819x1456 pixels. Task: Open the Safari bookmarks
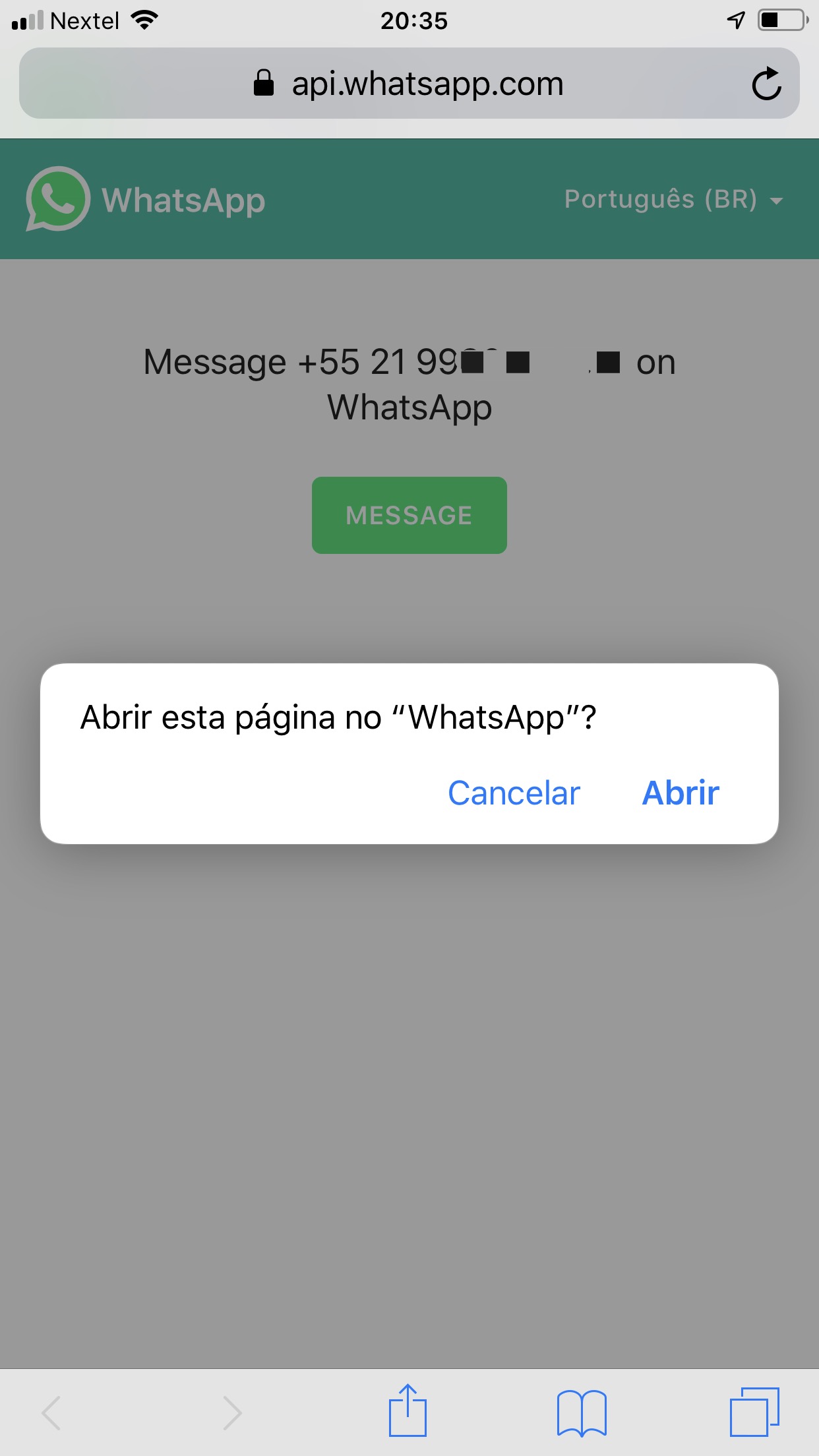click(582, 1412)
